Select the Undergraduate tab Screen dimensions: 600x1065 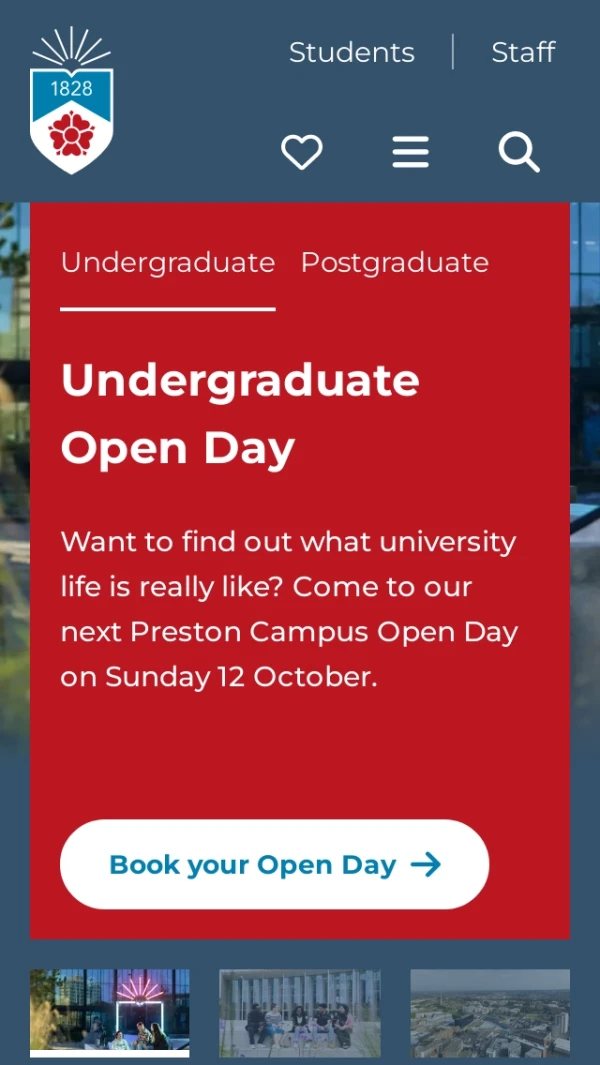(x=167, y=263)
